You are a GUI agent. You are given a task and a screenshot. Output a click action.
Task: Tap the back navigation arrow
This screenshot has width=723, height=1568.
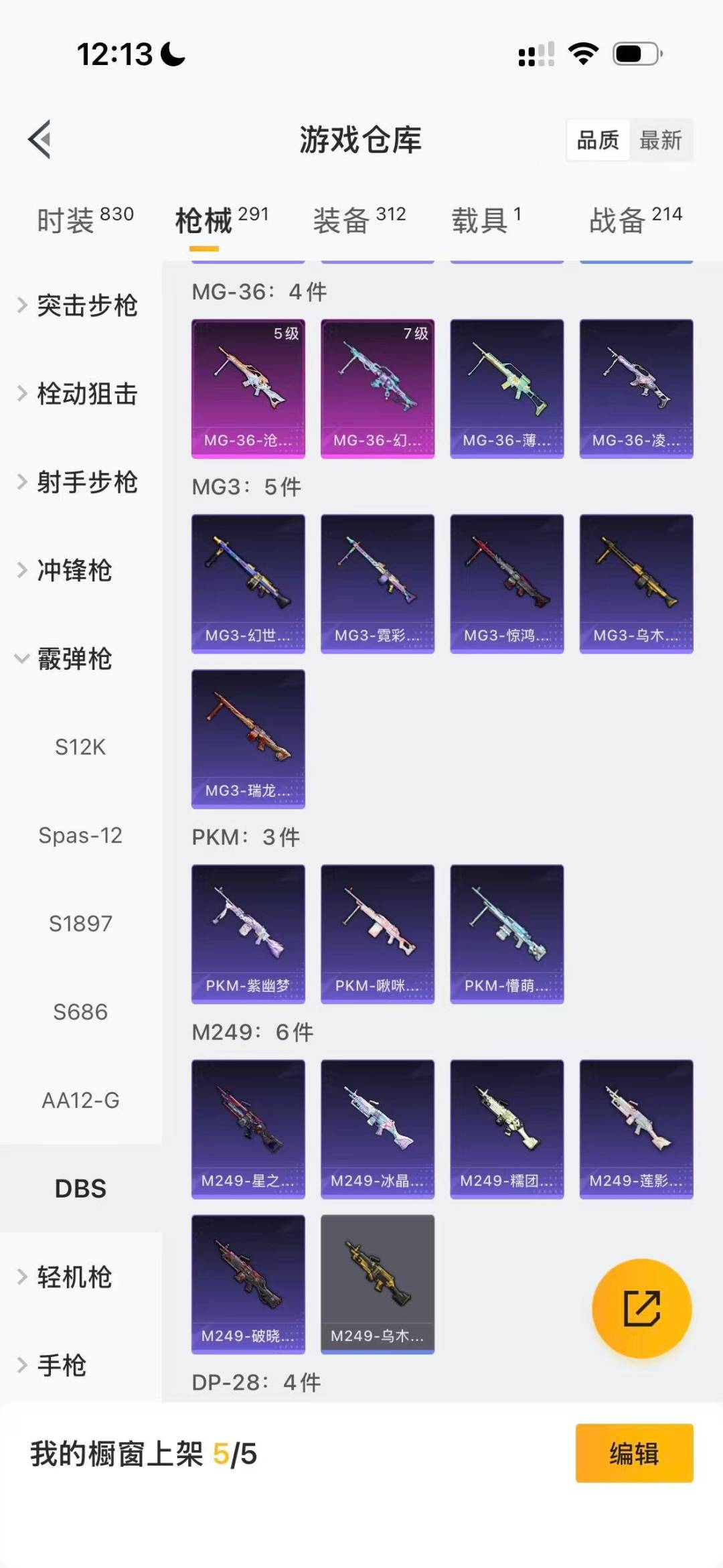click(40, 139)
